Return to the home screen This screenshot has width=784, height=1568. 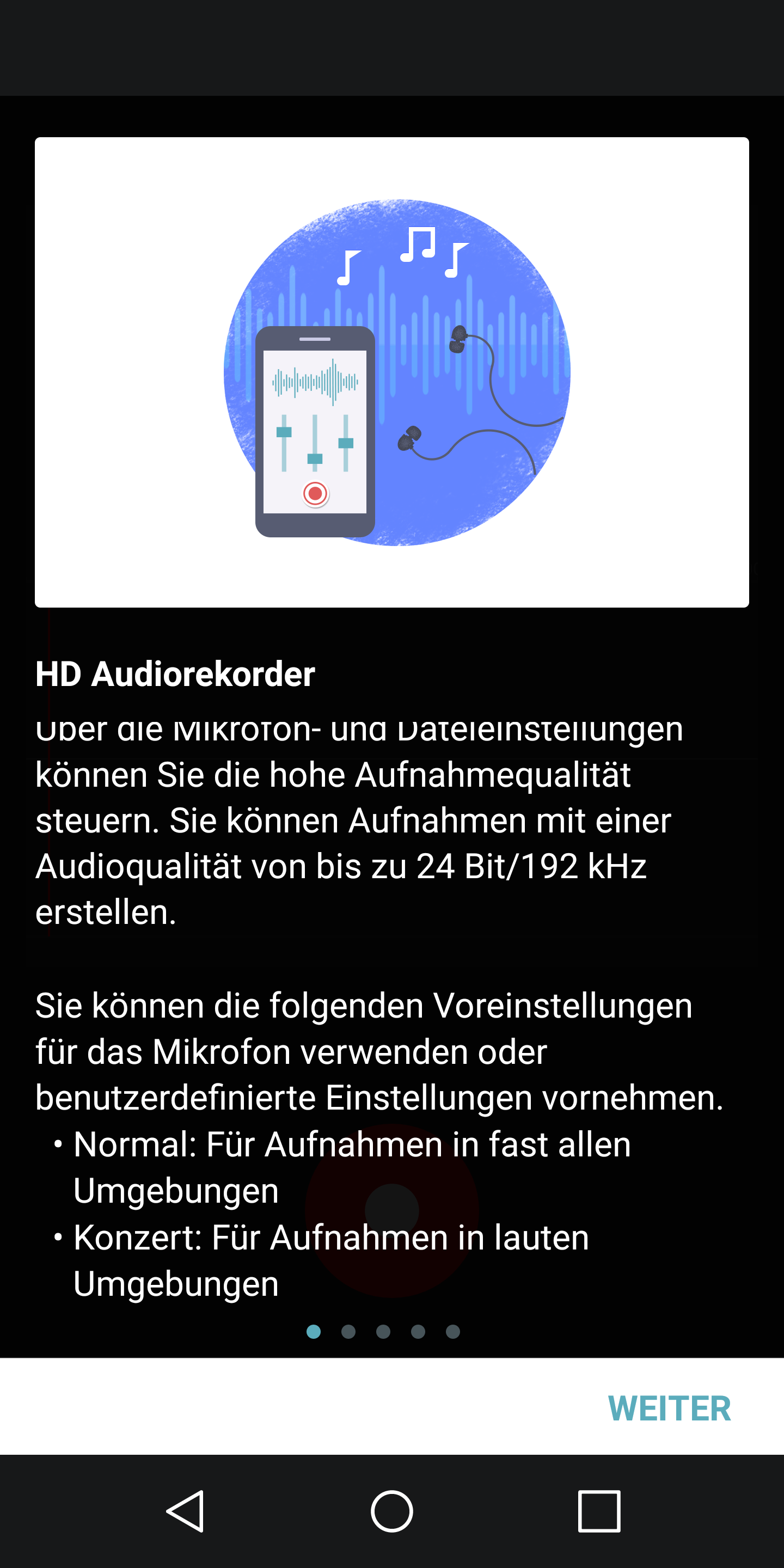(x=392, y=1511)
